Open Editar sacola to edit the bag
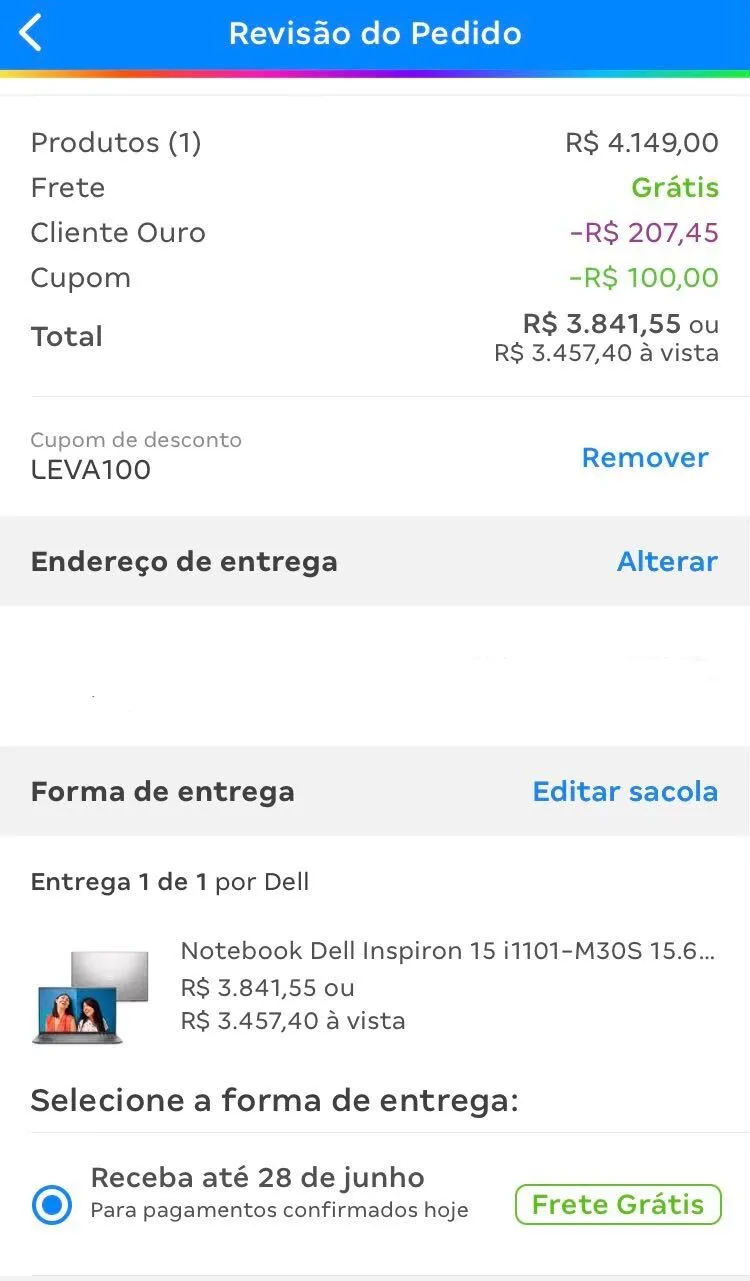The height and width of the screenshot is (1281, 750). point(624,791)
